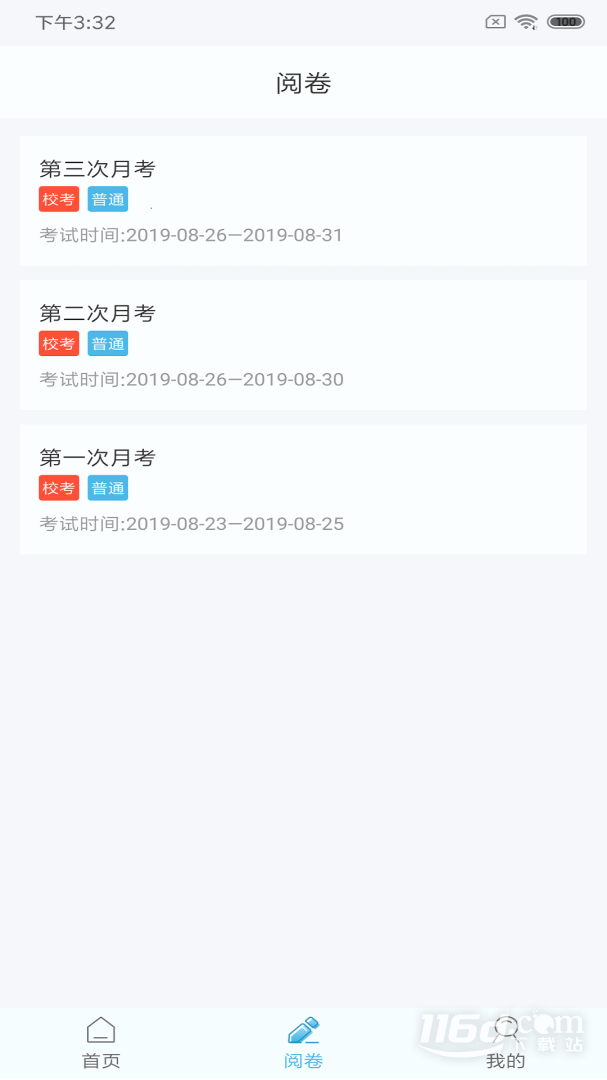Open the 第三次月考 exam card
Screen dimensions: 607x1080
(303, 201)
